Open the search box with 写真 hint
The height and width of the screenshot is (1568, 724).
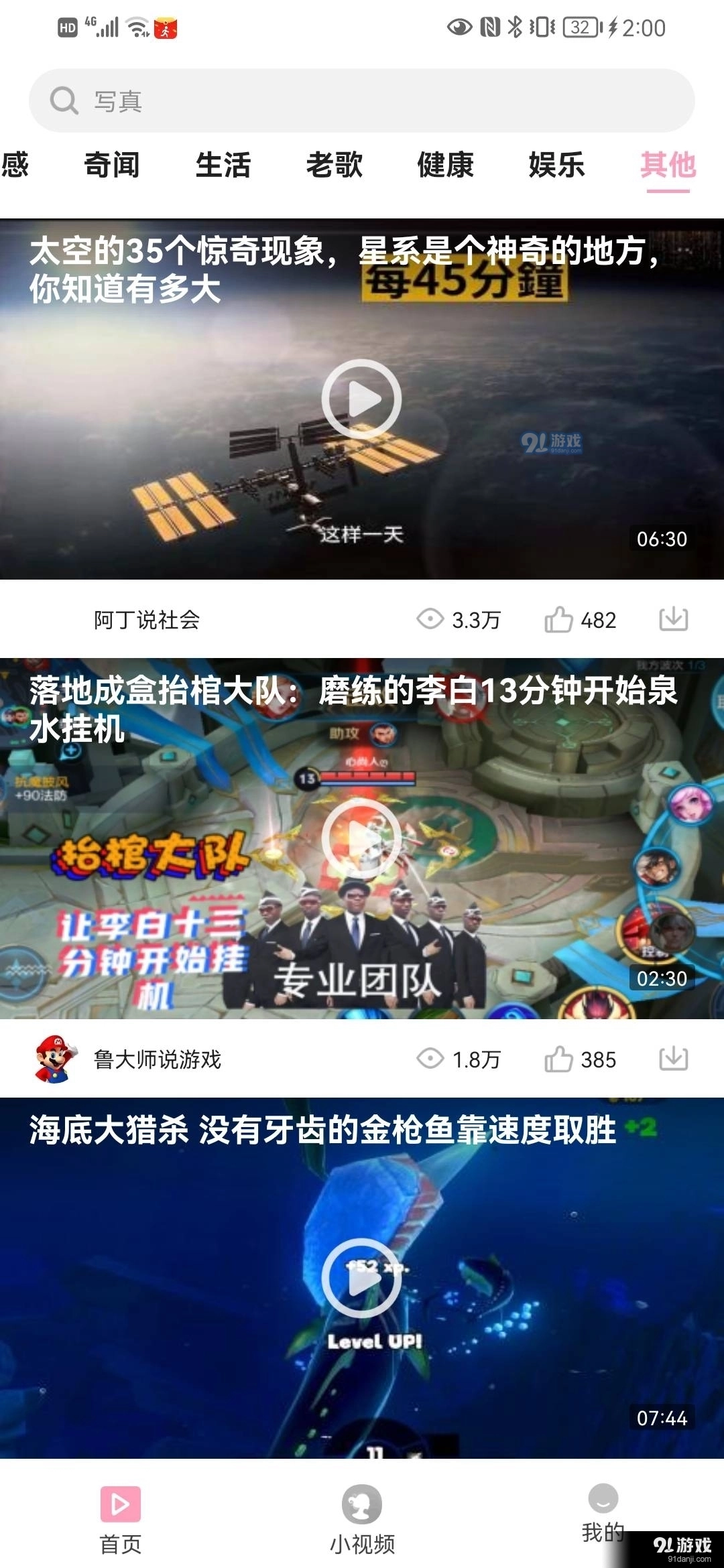362,101
